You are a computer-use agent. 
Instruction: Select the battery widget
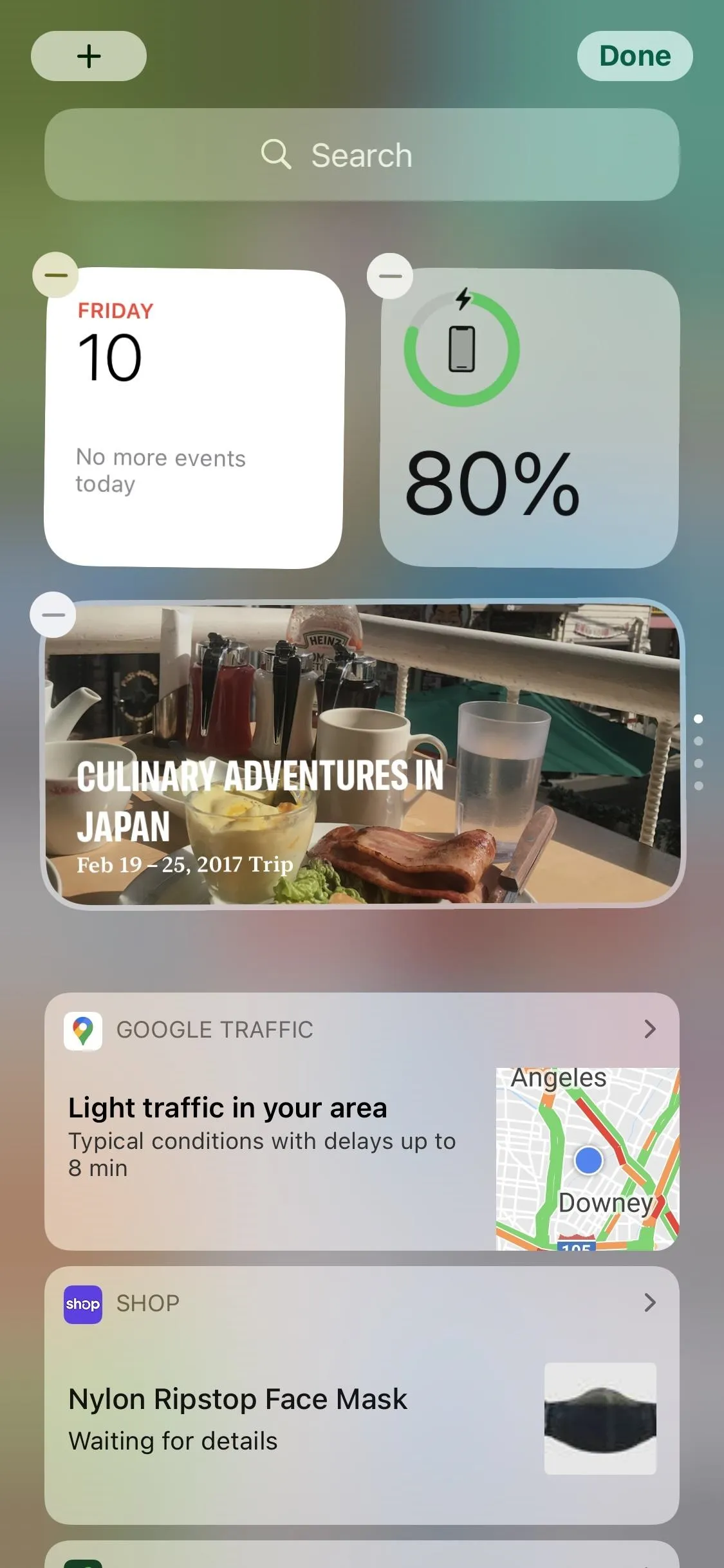click(530, 419)
